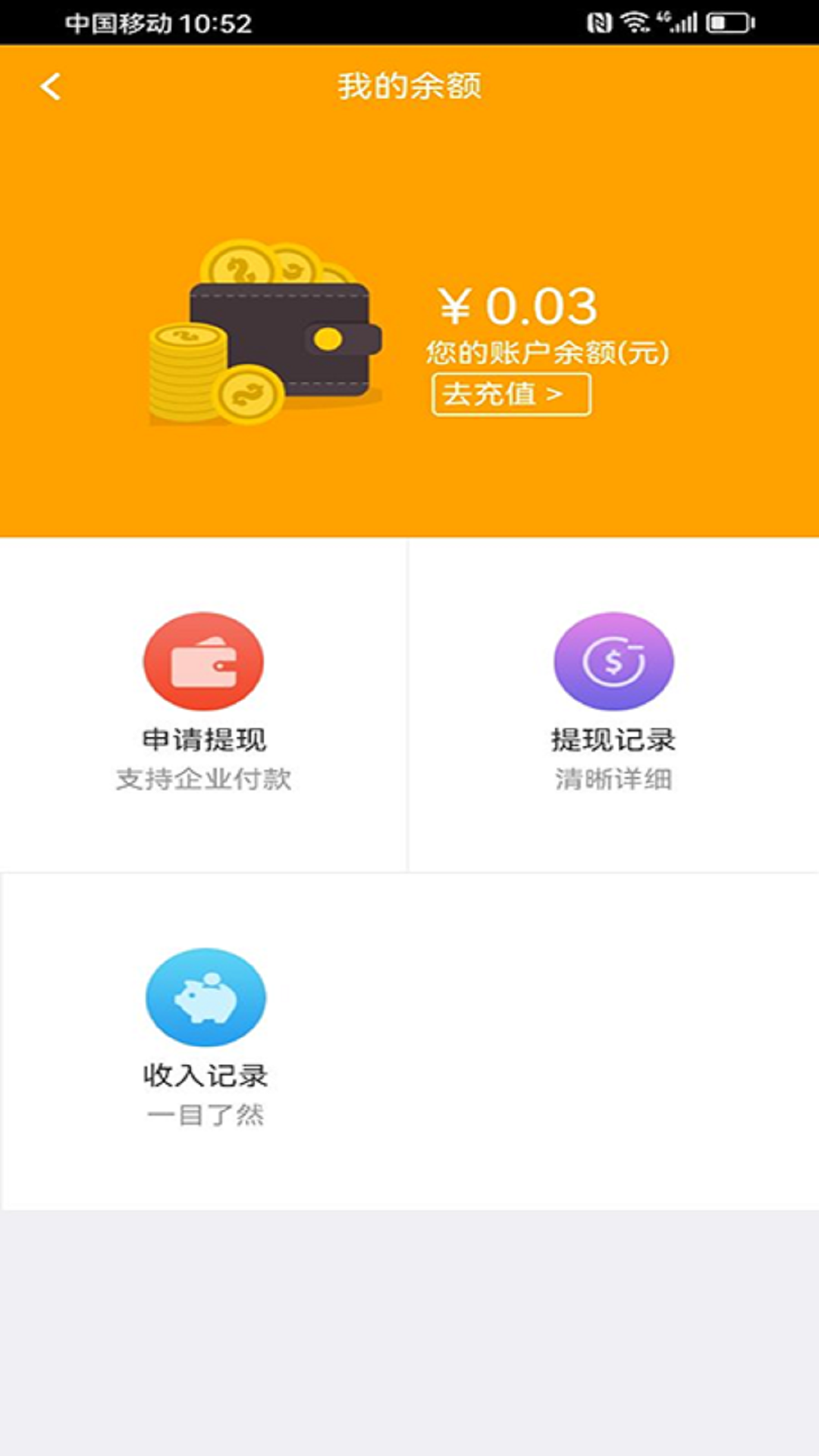Tap the blue piggy bank icon
The width and height of the screenshot is (819, 1456).
[x=203, y=998]
